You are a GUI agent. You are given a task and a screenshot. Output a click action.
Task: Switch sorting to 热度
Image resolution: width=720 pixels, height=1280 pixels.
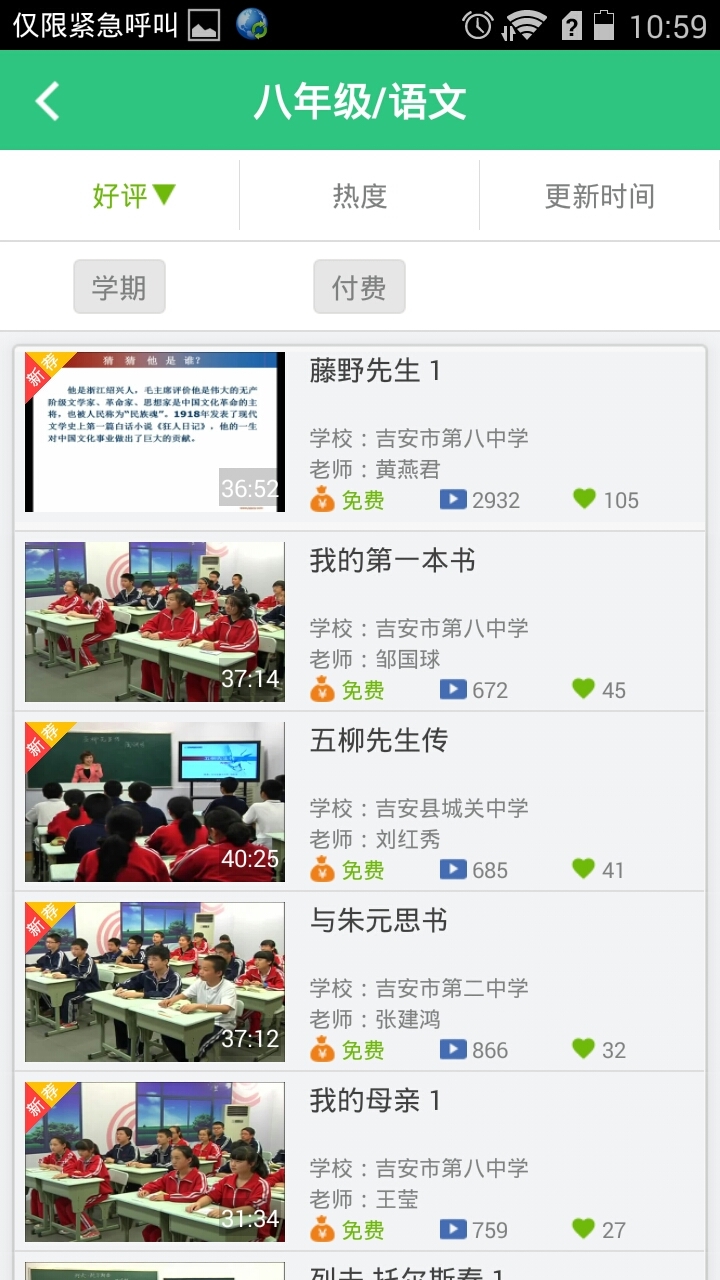coord(359,196)
